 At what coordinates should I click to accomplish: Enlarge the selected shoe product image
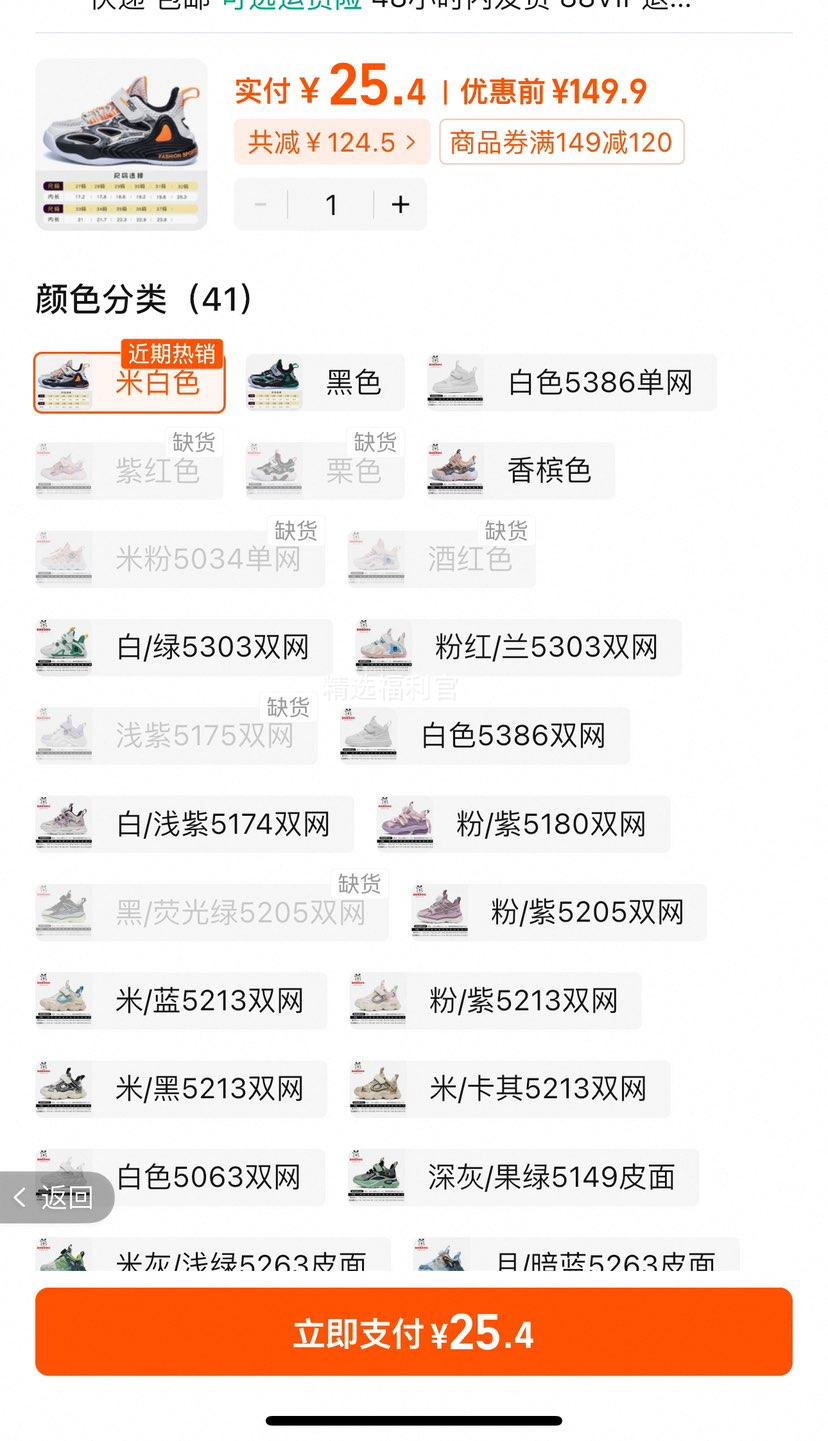click(x=121, y=144)
